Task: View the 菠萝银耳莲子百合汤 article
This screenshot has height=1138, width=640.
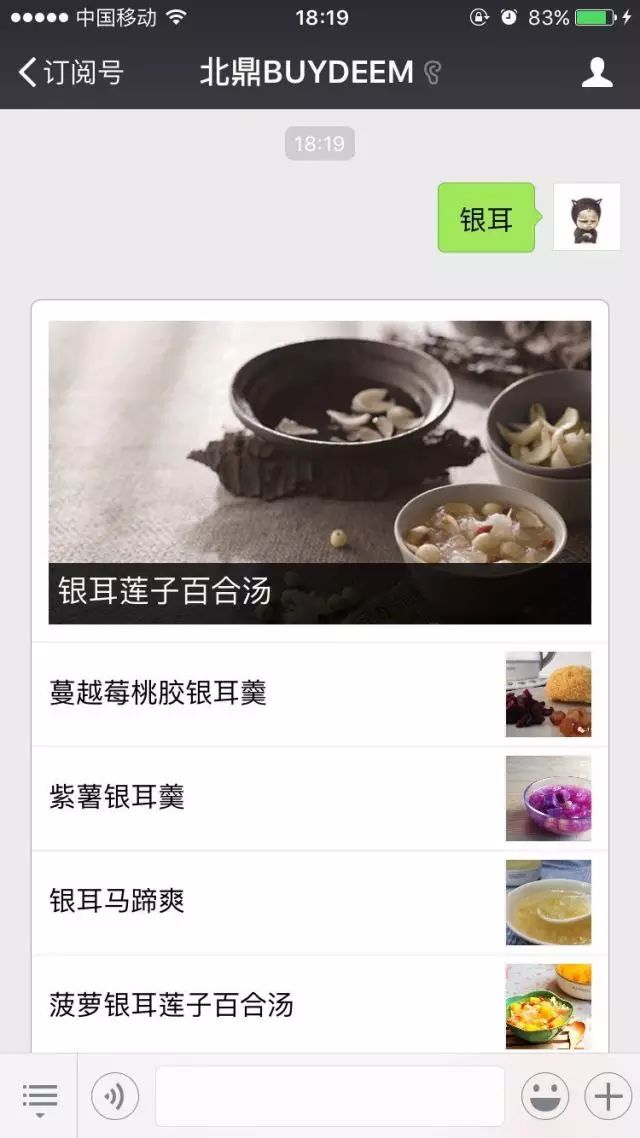Action: [320, 1004]
